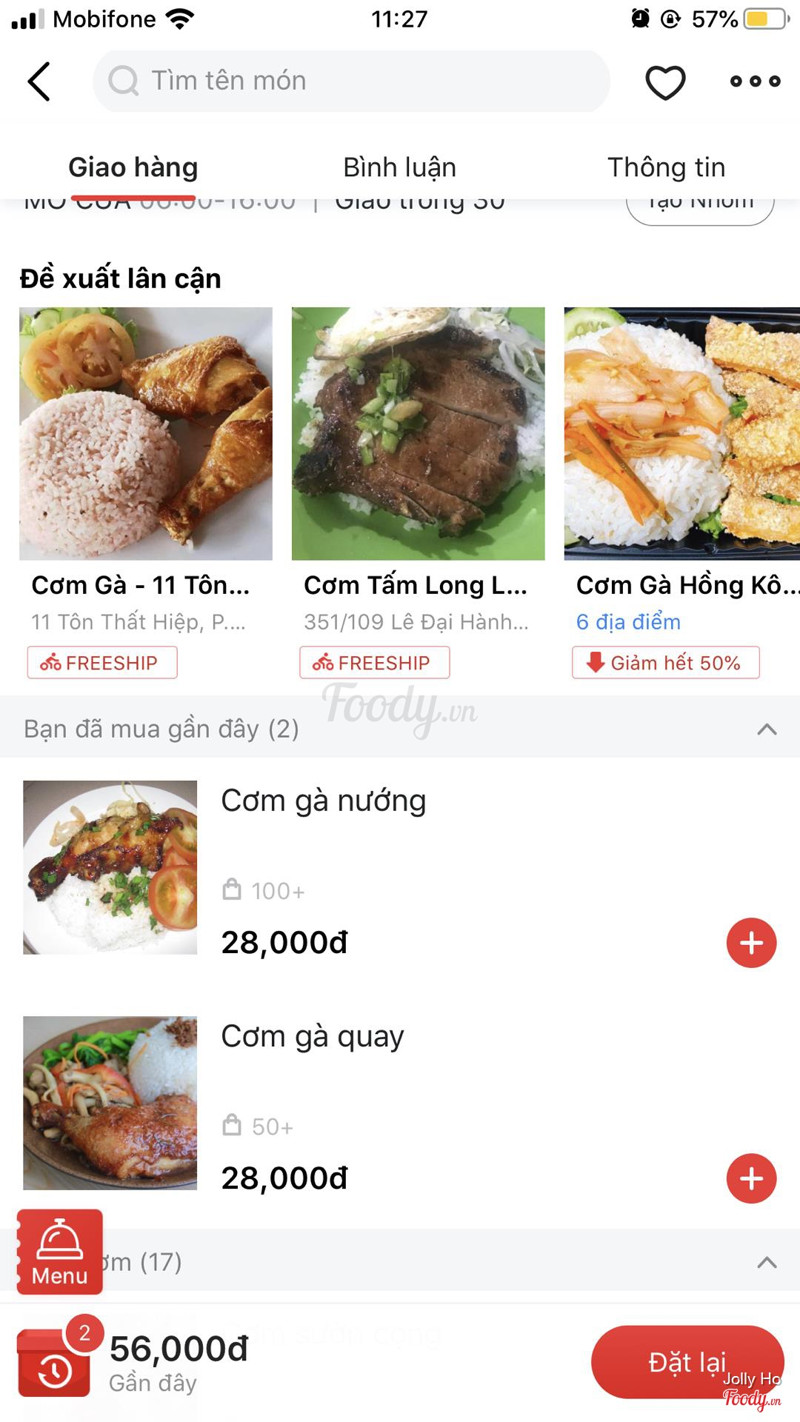Screen dimensions: 800x1422
Task: Collapse the 'Bạn đã mua gần đây' section
Action: [x=767, y=729]
